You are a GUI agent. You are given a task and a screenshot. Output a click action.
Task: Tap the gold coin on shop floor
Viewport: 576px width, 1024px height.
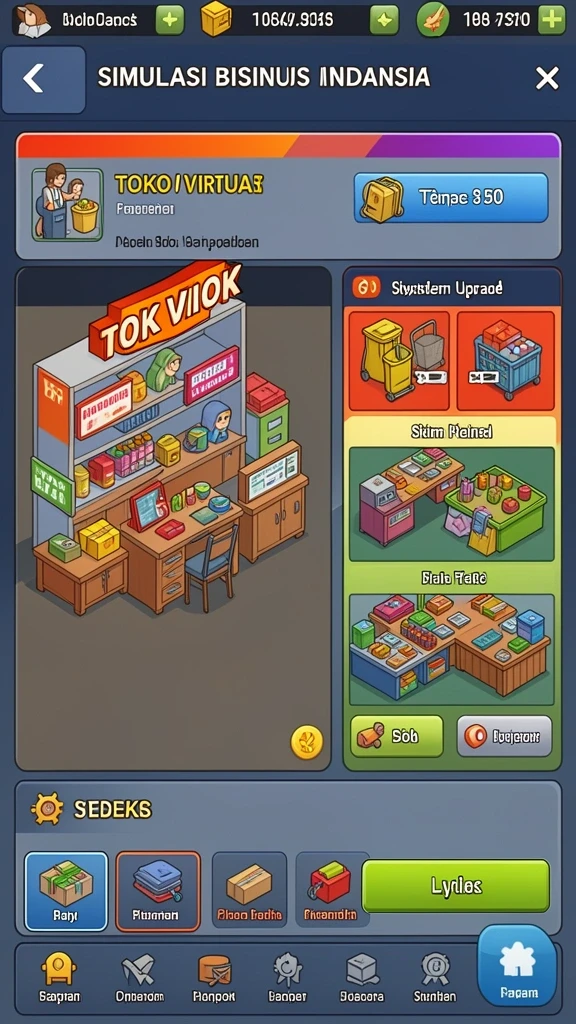(x=306, y=742)
